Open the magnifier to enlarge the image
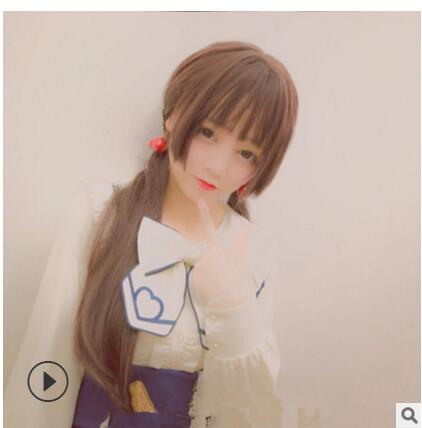Image resolution: width=422 pixels, height=428 pixels. (x=409, y=415)
